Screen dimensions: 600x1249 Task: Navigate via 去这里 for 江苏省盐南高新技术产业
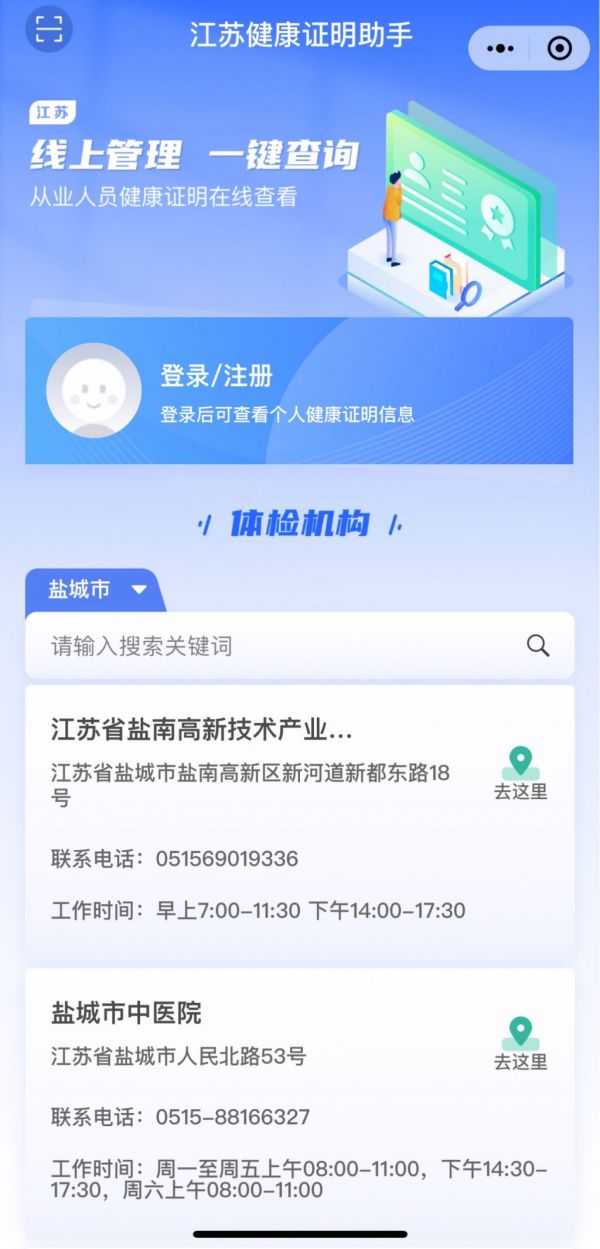(x=520, y=774)
